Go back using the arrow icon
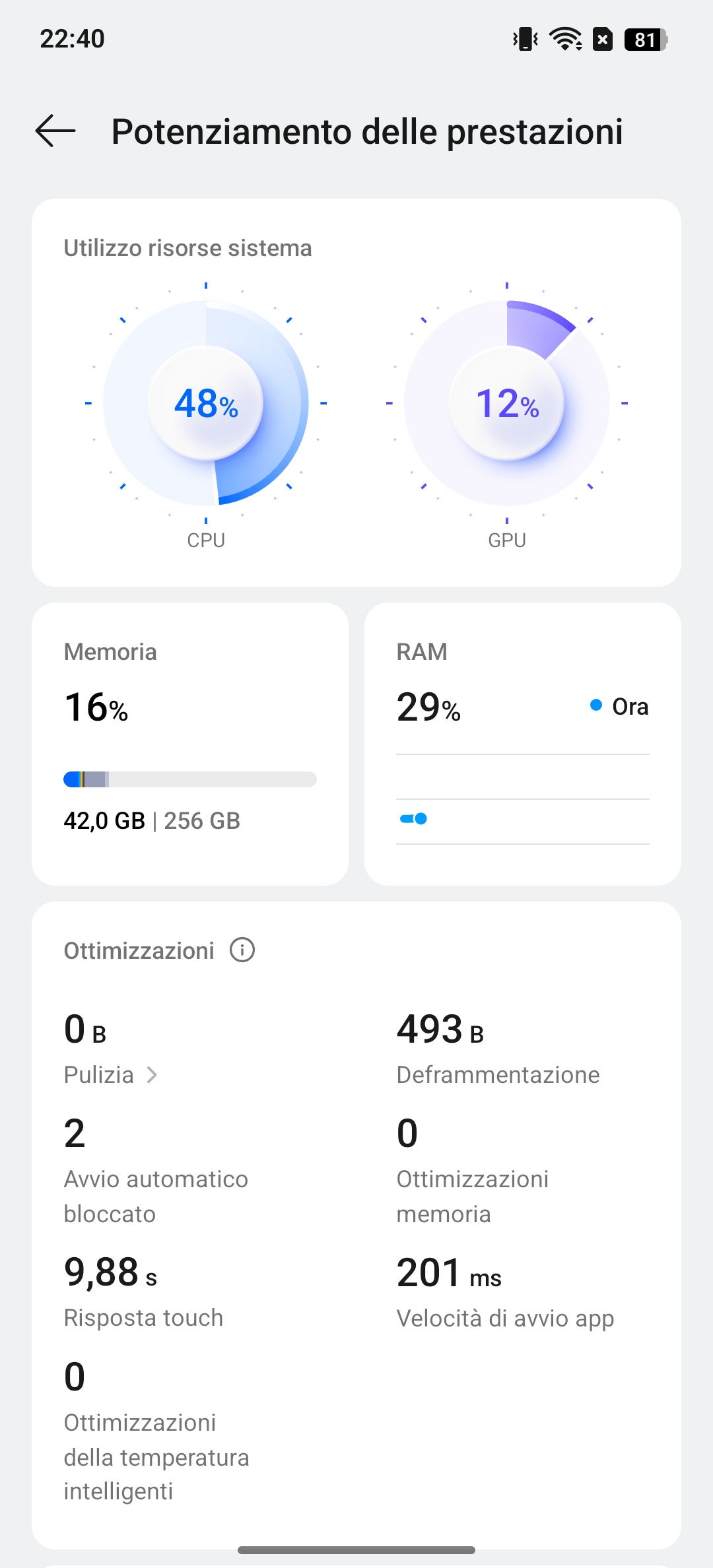This screenshot has width=713, height=1568. coord(55,131)
